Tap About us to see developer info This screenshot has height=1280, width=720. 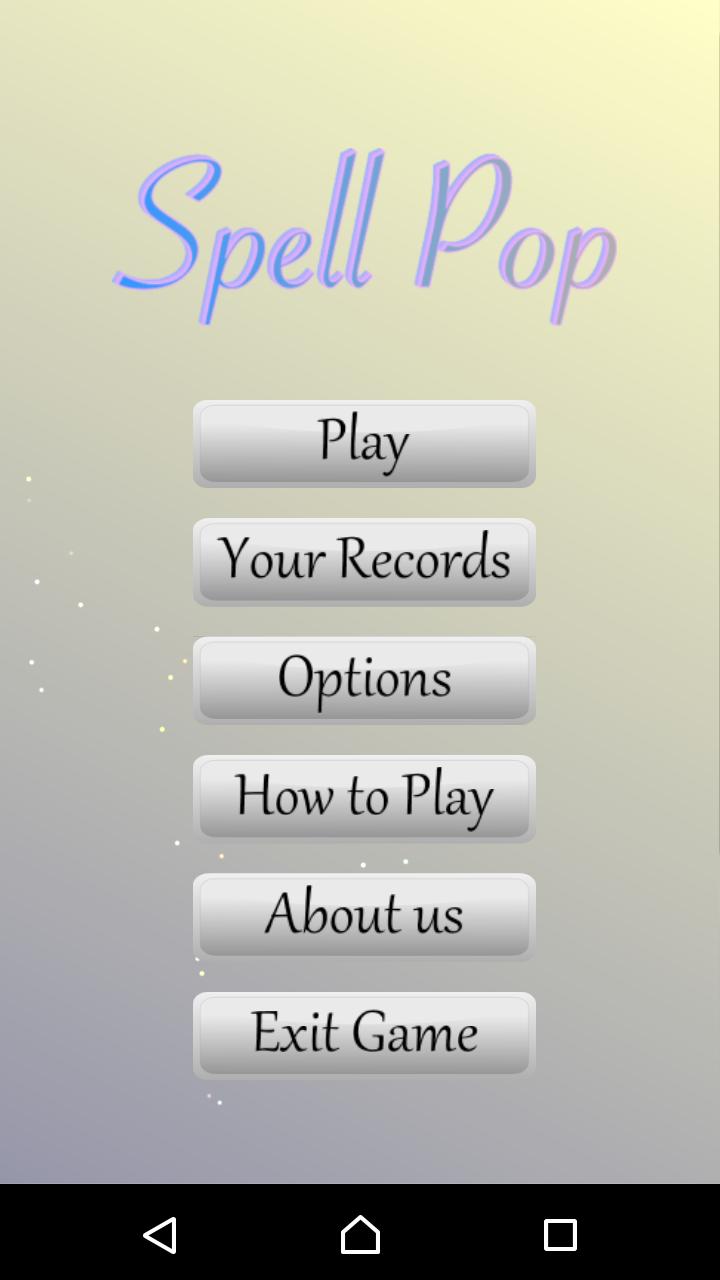(364, 915)
